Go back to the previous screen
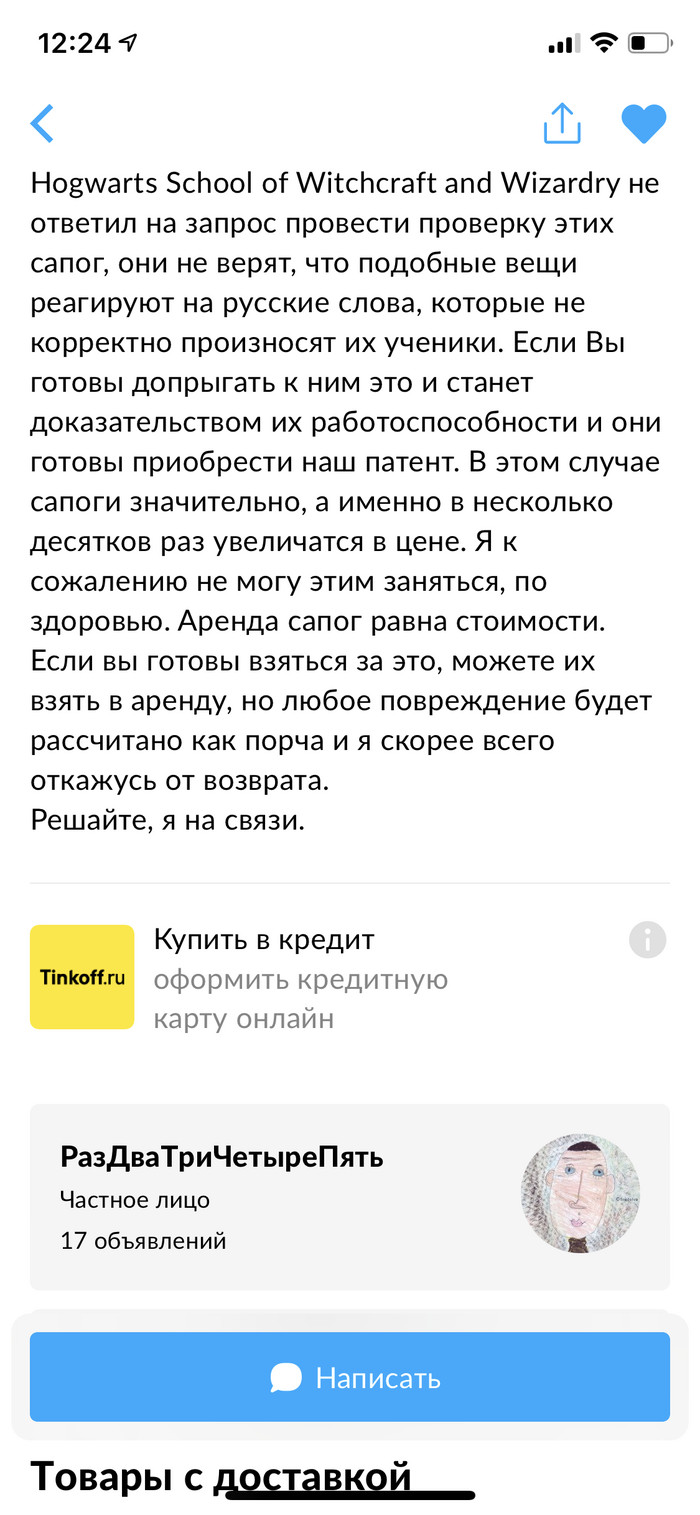The image size is (700, 1515). 43,124
